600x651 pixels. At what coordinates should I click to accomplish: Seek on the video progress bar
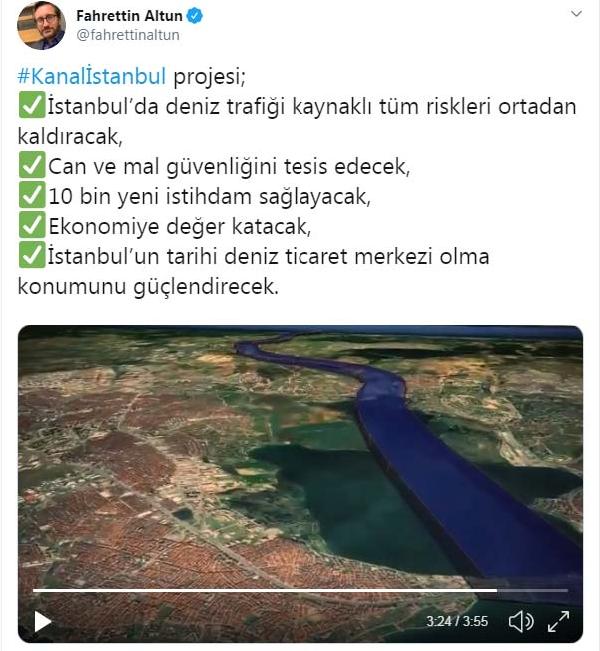point(300,591)
